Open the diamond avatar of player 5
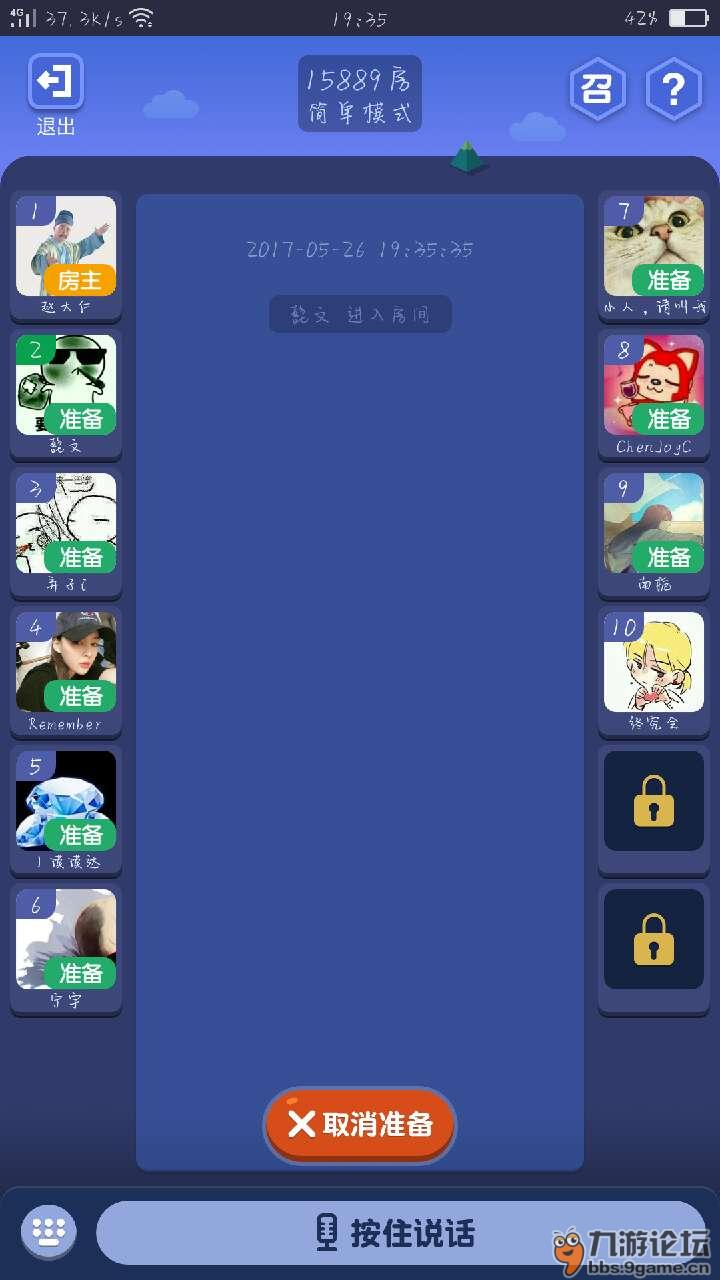The height and width of the screenshot is (1280, 720). [x=65, y=800]
